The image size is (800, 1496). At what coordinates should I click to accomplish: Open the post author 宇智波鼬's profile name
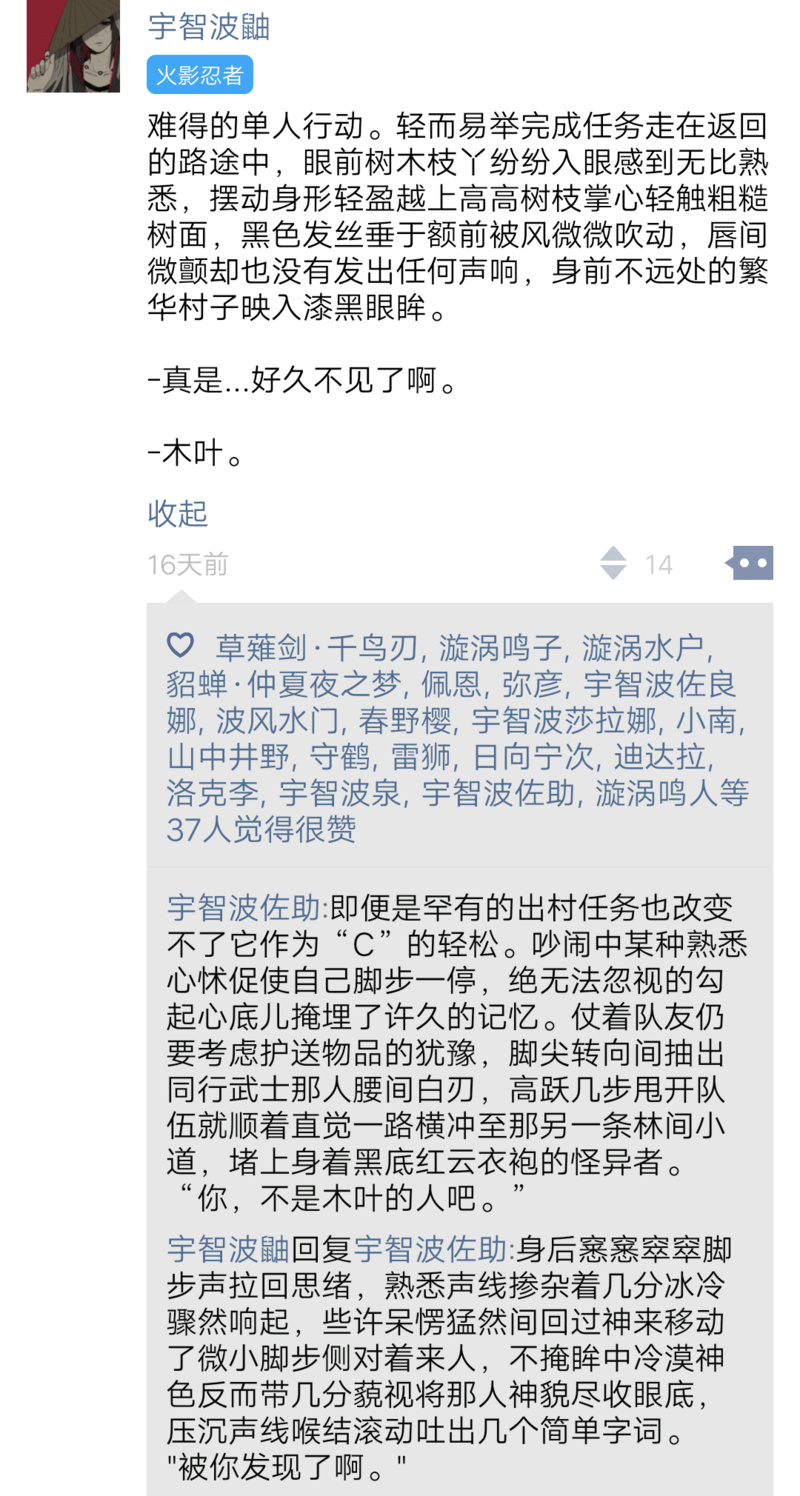(209, 26)
